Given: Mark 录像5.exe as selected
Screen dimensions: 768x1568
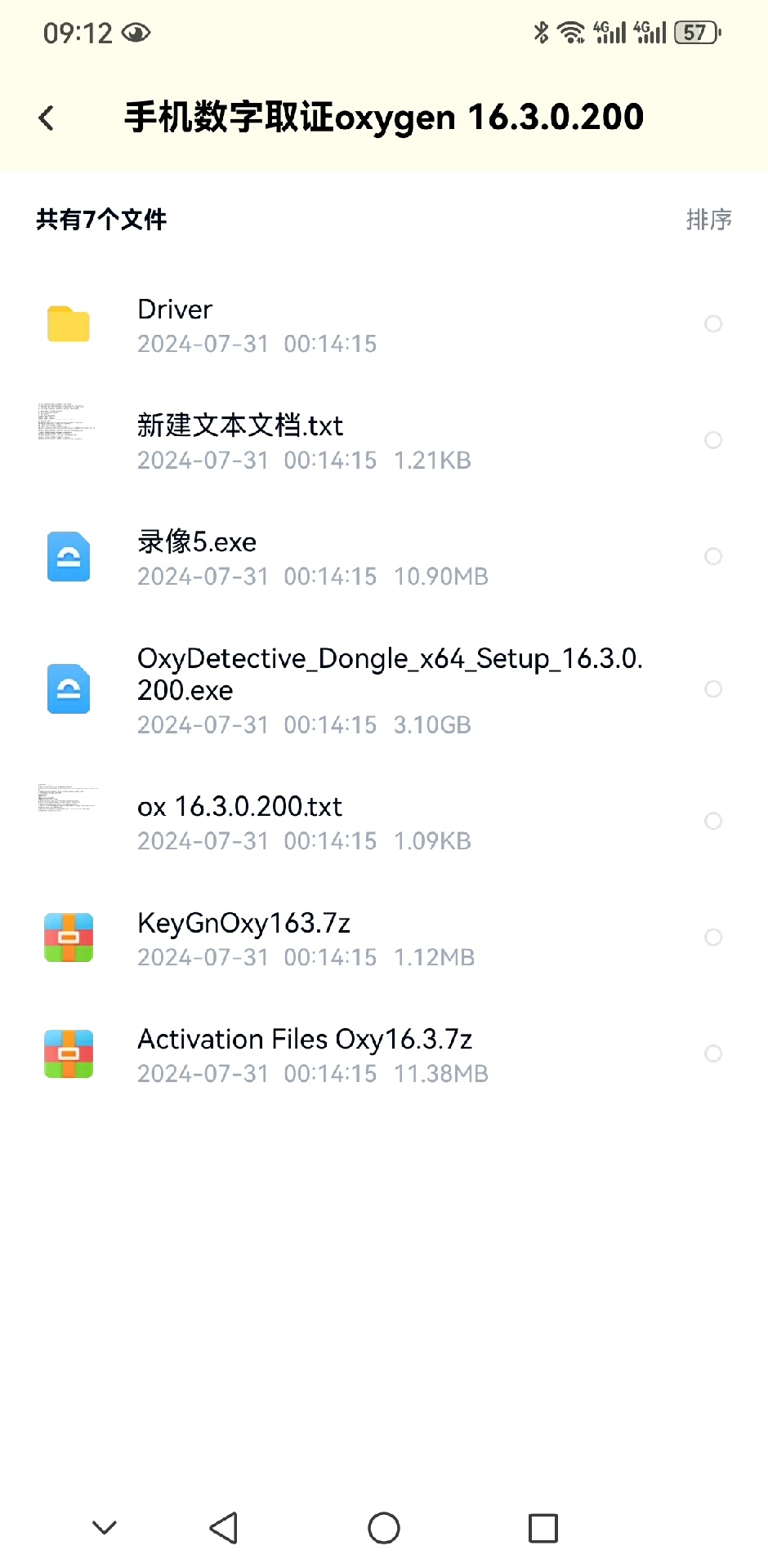Looking at the screenshot, I should click(713, 556).
